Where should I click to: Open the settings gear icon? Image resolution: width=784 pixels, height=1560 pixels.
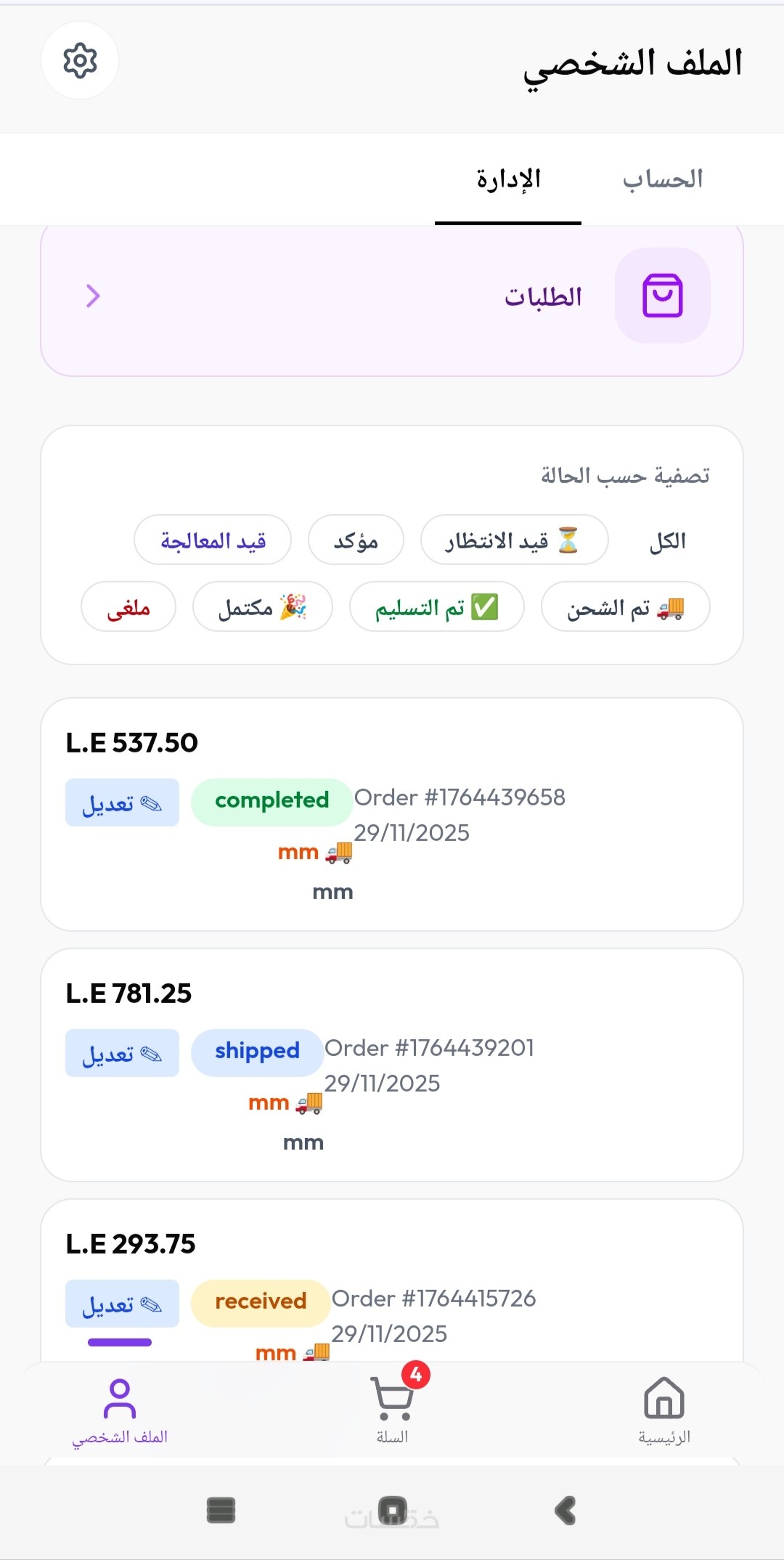80,60
